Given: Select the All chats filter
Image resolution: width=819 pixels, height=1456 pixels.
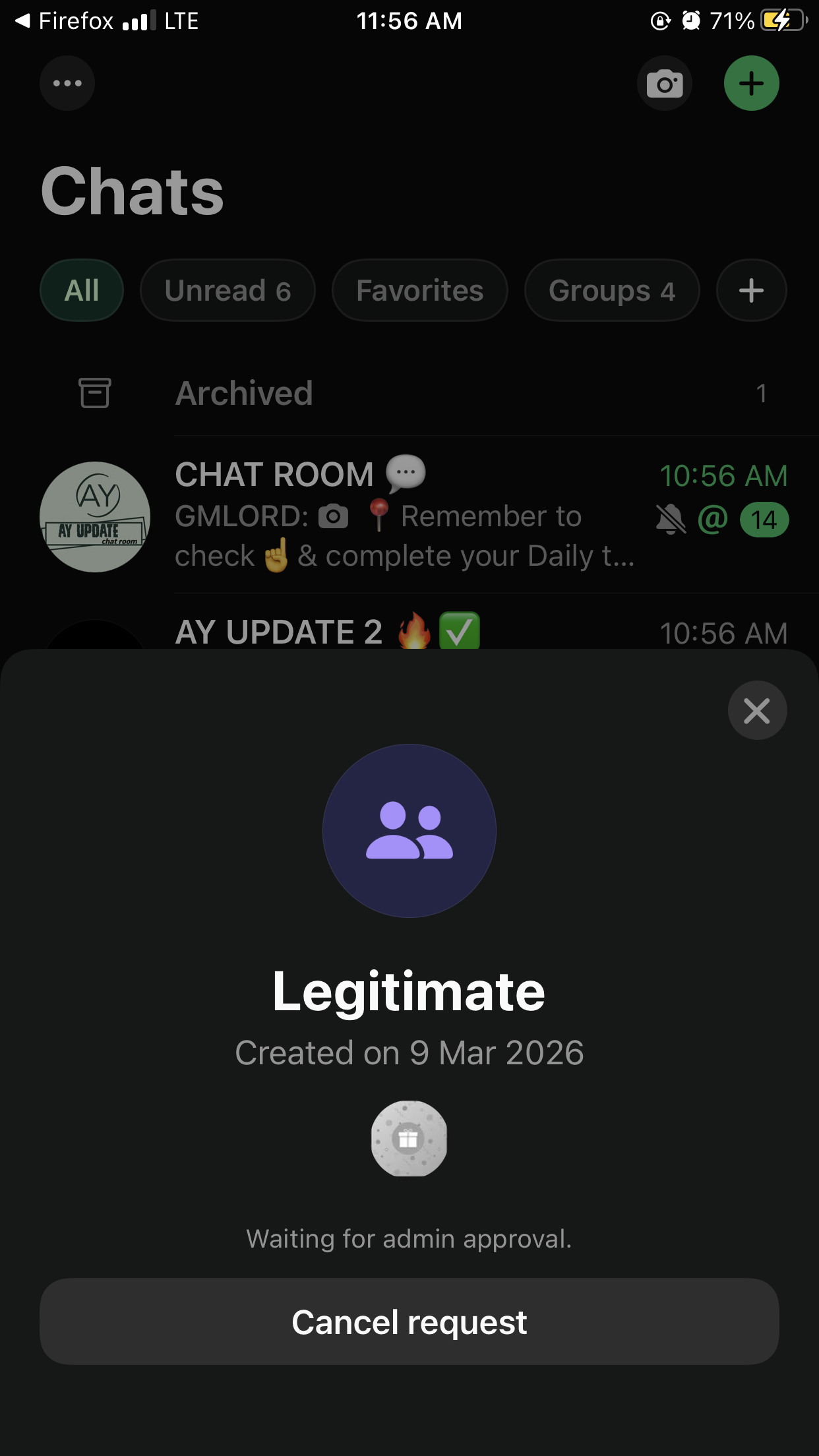Looking at the screenshot, I should [82, 291].
